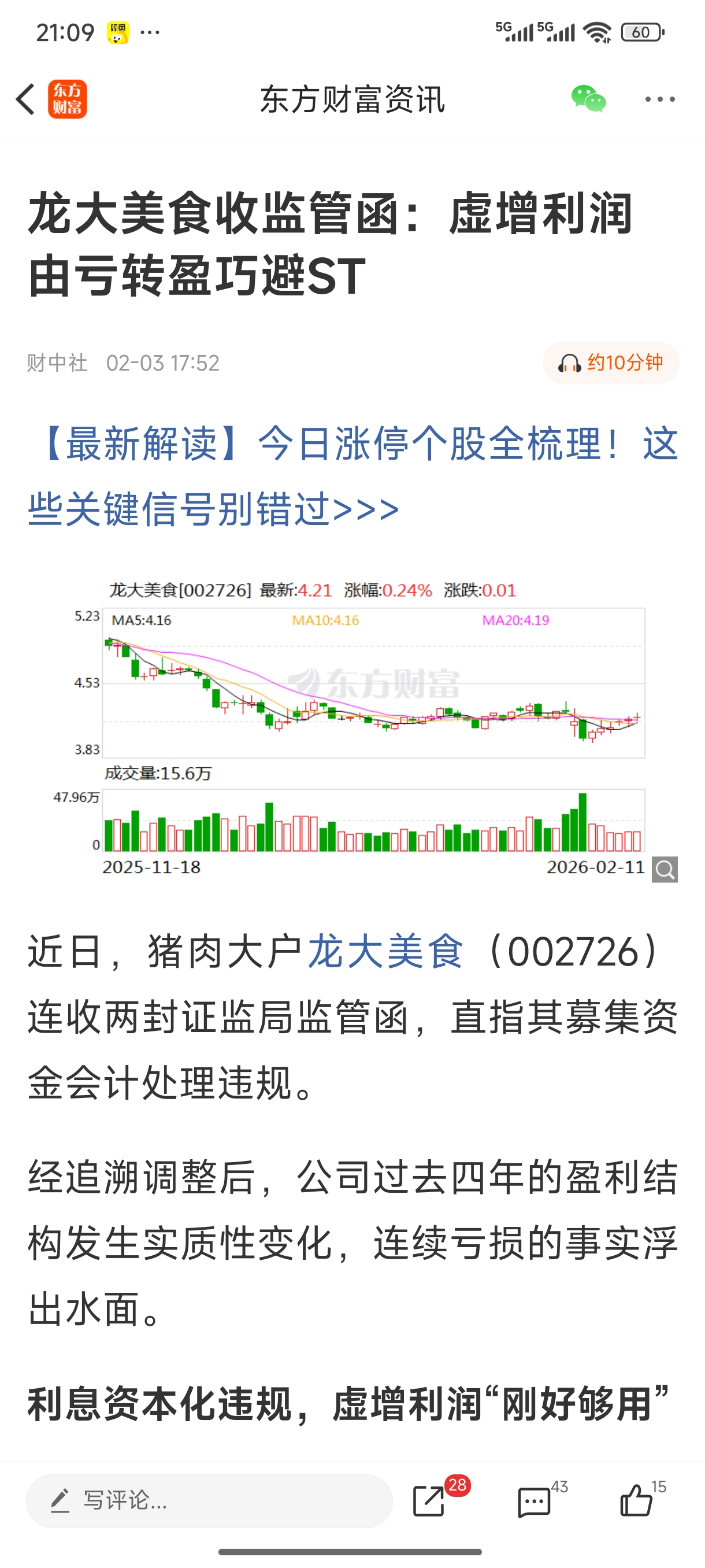
Task: Share this article from the bottom bar
Action: click(430, 1500)
